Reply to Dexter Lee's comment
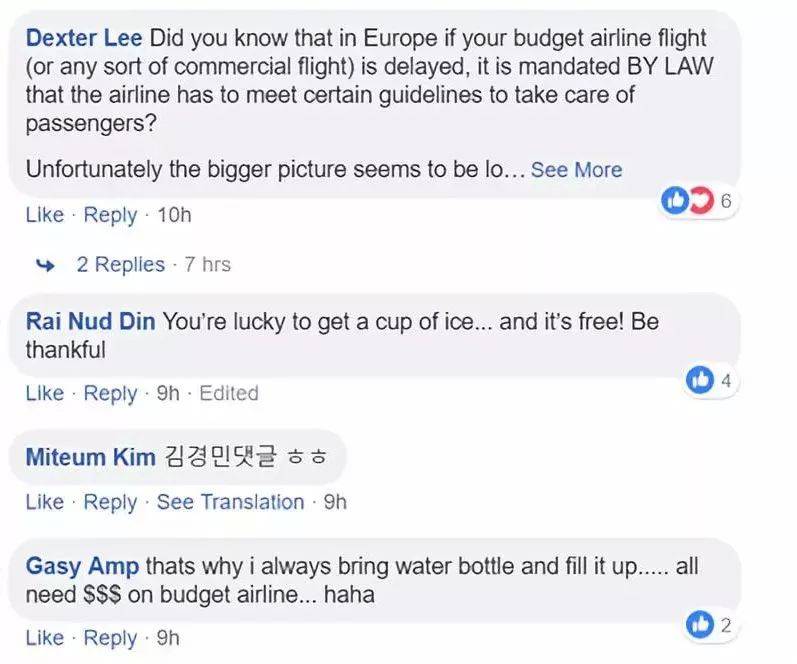 point(110,215)
